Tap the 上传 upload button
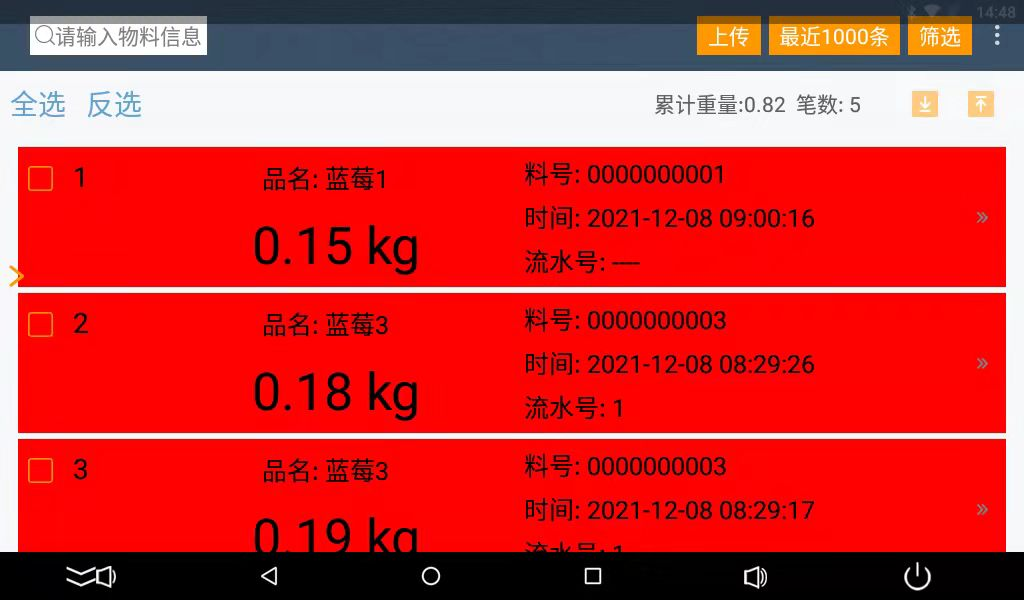1024x600 pixels. [728, 37]
